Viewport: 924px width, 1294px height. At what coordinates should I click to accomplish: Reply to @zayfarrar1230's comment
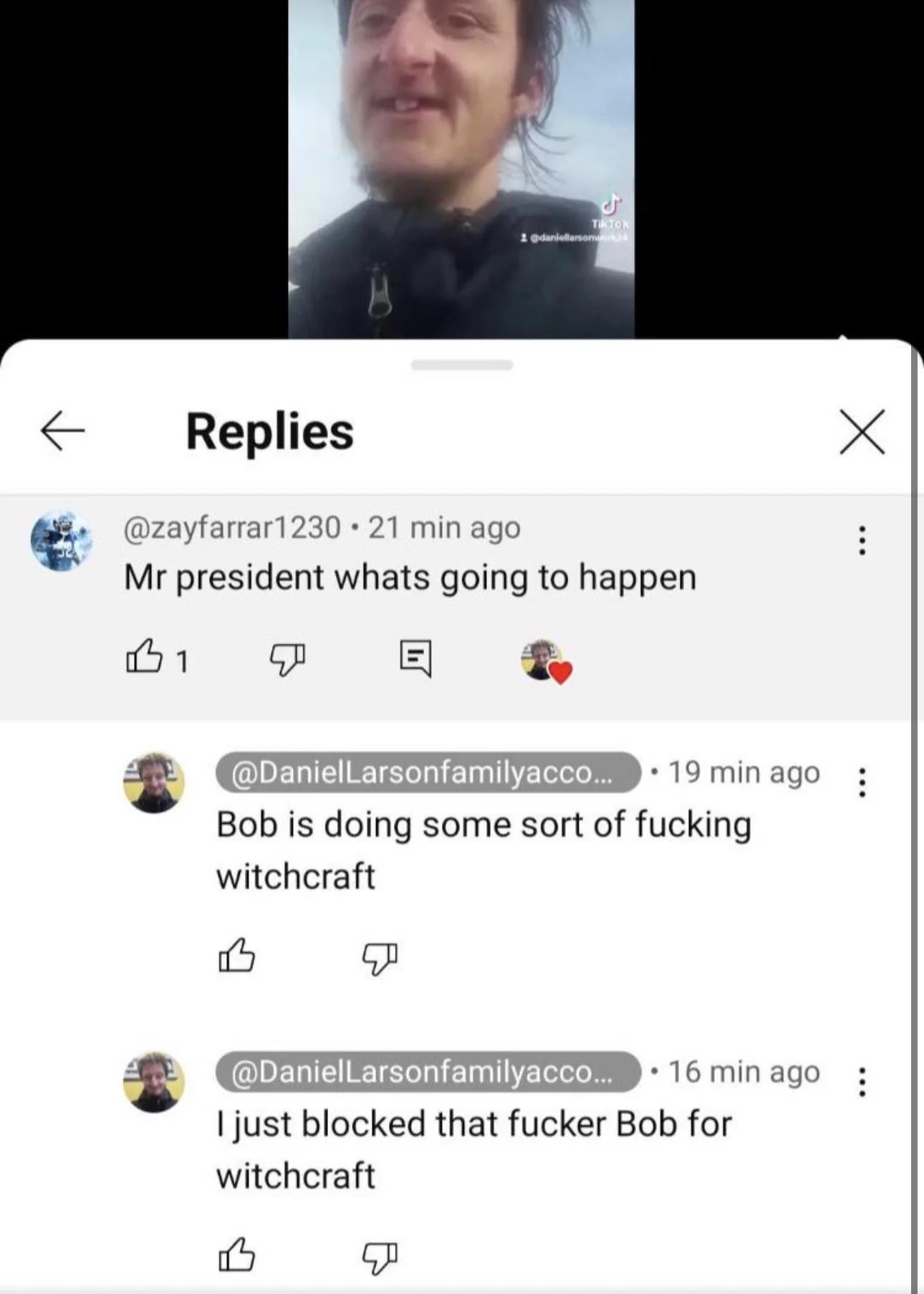tap(415, 658)
